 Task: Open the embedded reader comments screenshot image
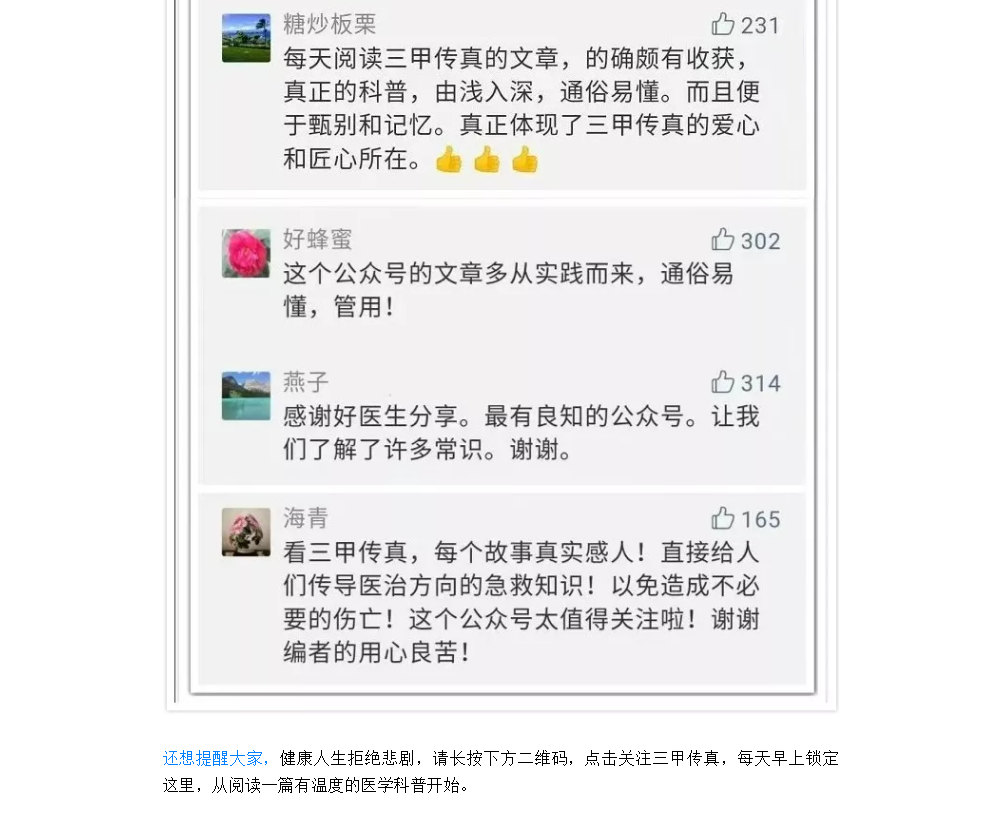(x=501, y=350)
